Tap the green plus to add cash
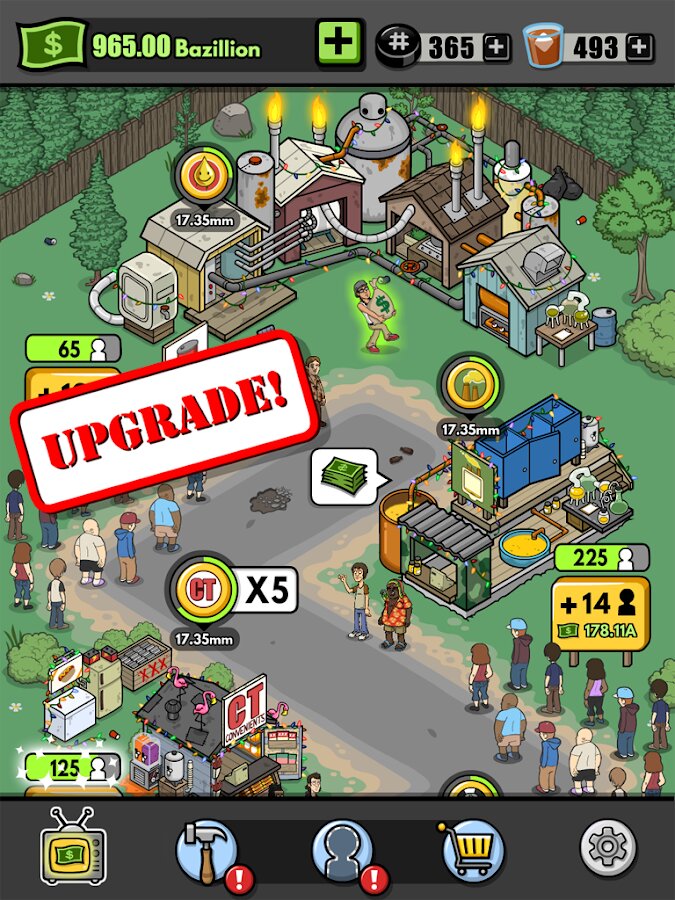This screenshot has height=900, width=675. (x=339, y=43)
